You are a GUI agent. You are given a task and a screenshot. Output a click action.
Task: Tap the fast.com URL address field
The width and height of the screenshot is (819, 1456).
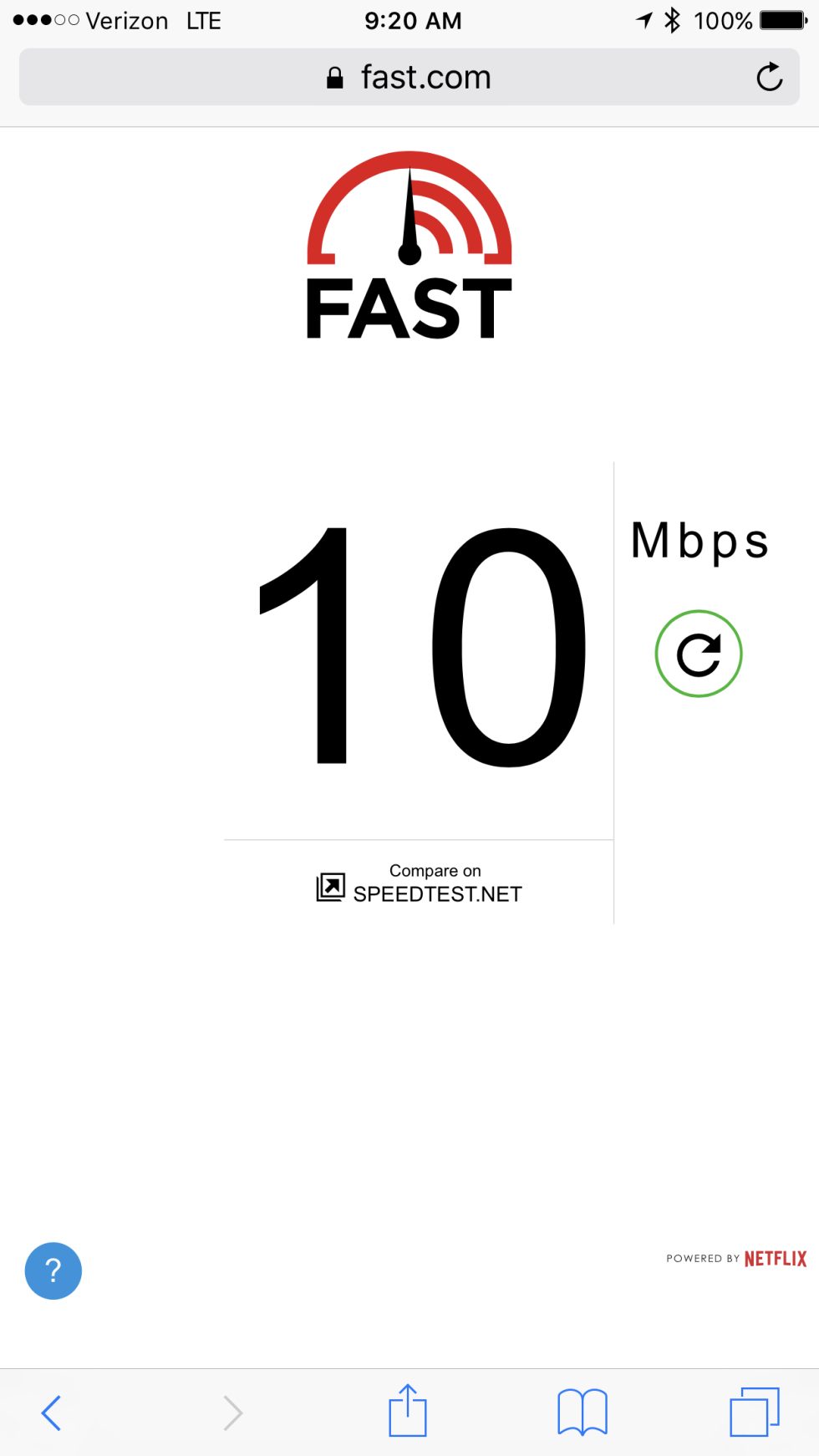tap(425, 76)
